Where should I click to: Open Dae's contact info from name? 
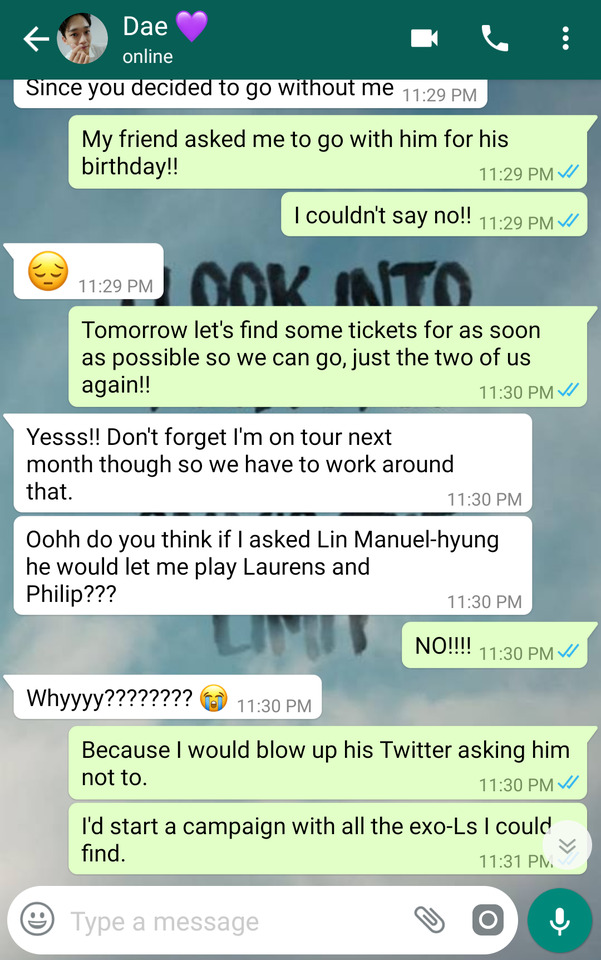point(147,28)
